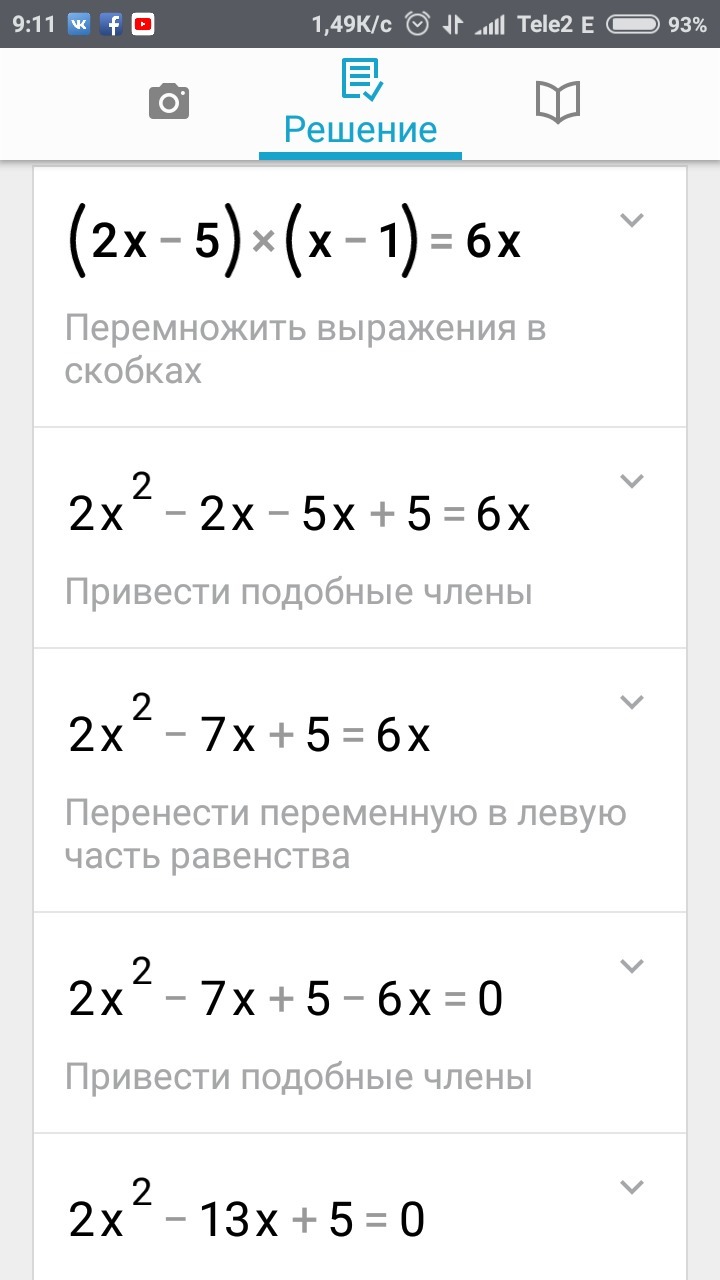Select the Решение tab
Viewport: 720px width, 1280px height.
(360, 104)
